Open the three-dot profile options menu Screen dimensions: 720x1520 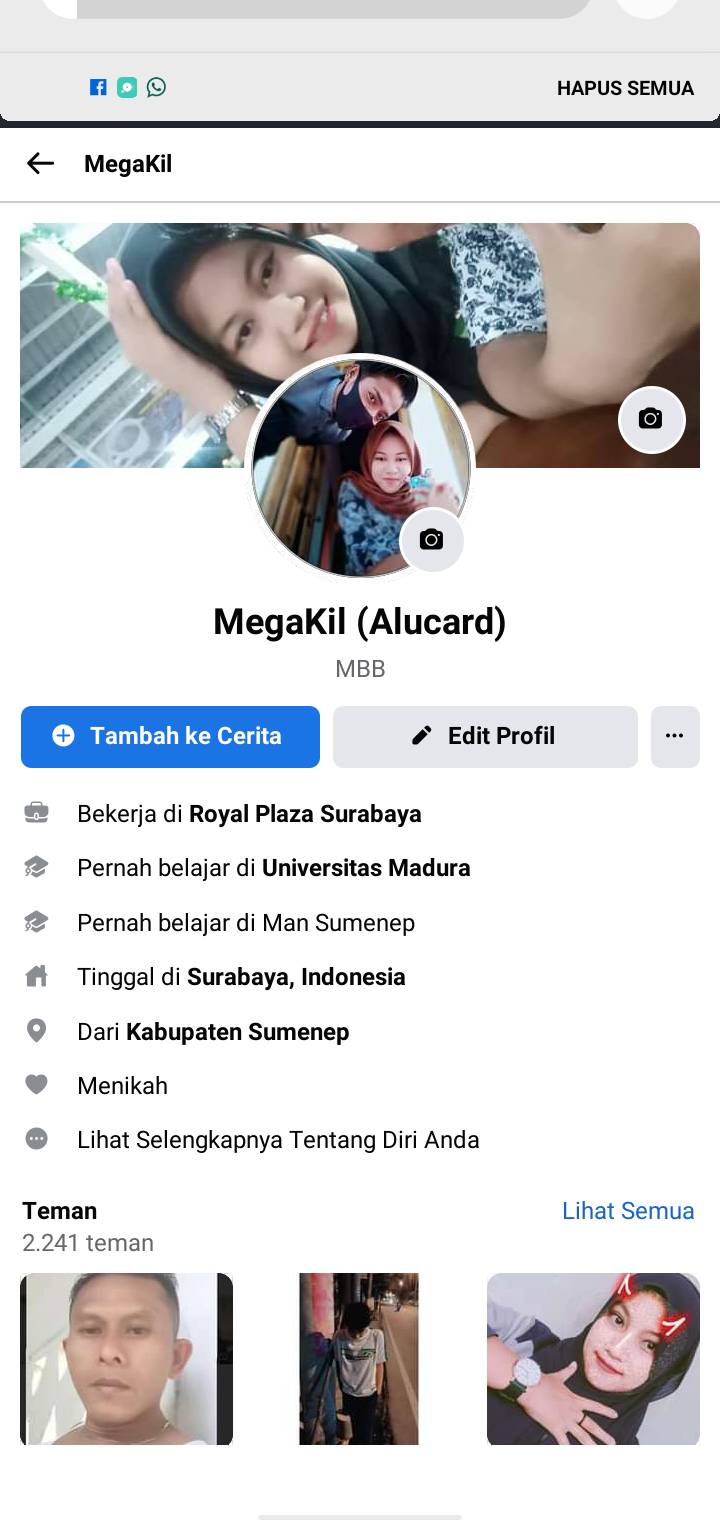point(675,736)
